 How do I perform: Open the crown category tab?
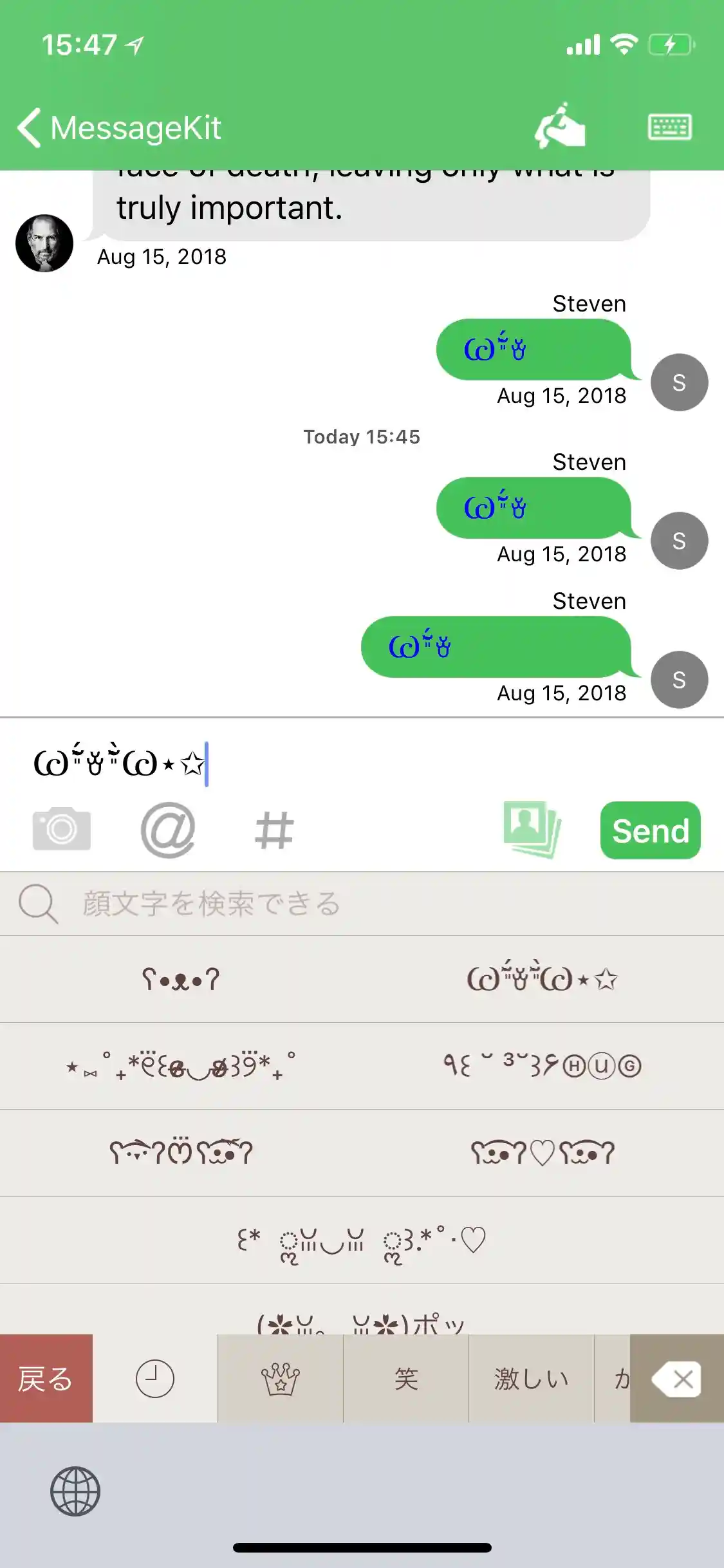point(281,1379)
